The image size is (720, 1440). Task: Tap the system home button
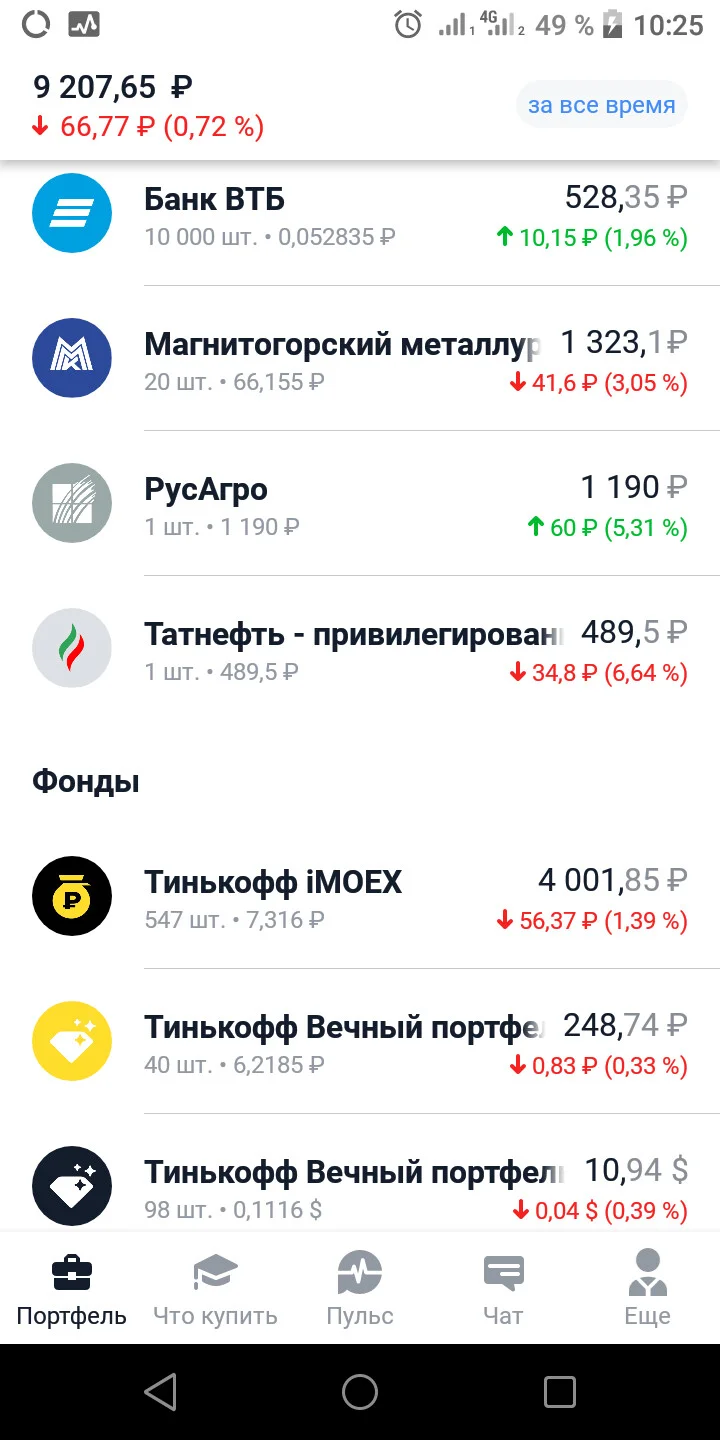(360, 1391)
